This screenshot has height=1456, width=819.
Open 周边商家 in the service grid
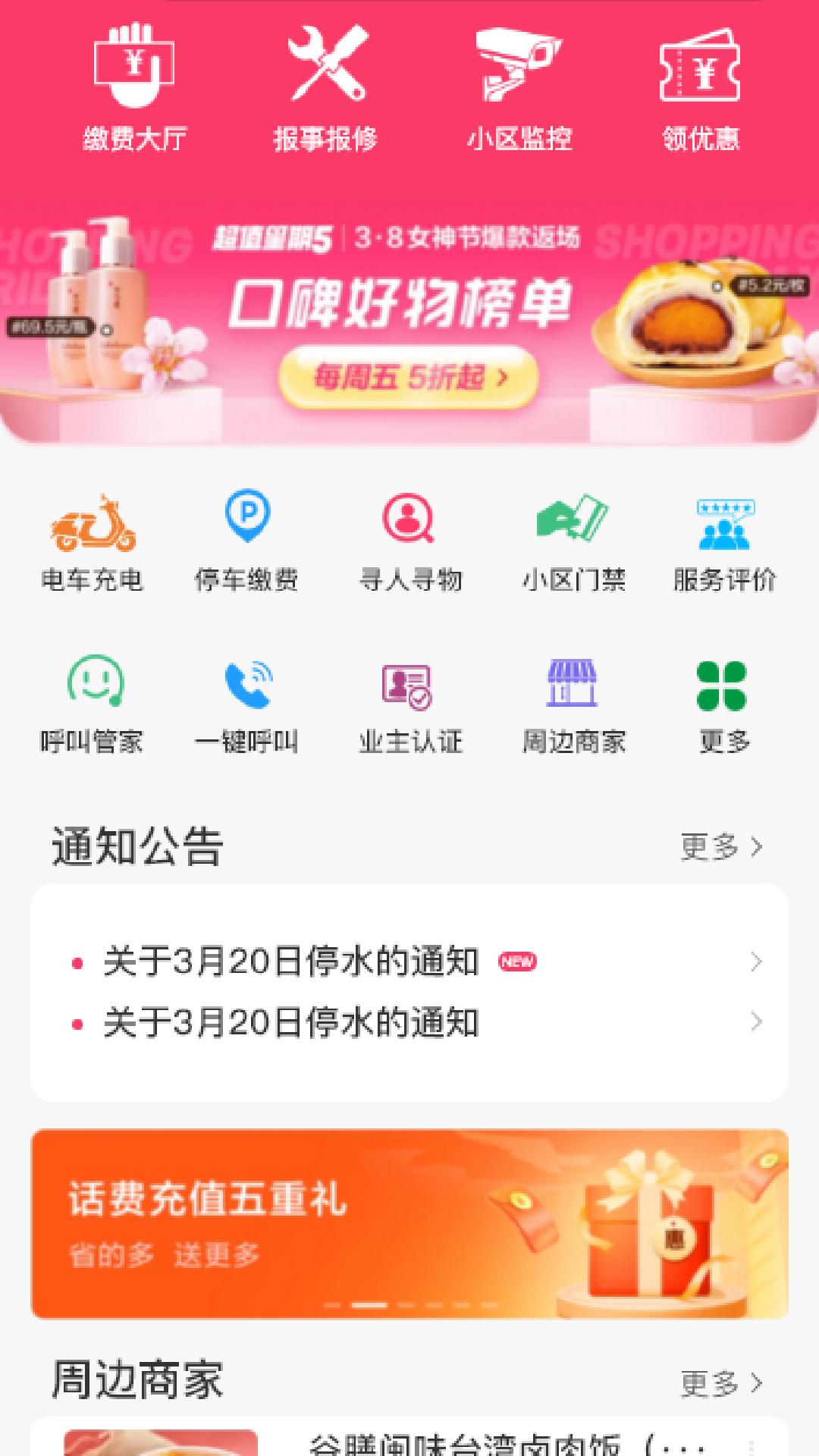pyautogui.click(x=574, y=705)
